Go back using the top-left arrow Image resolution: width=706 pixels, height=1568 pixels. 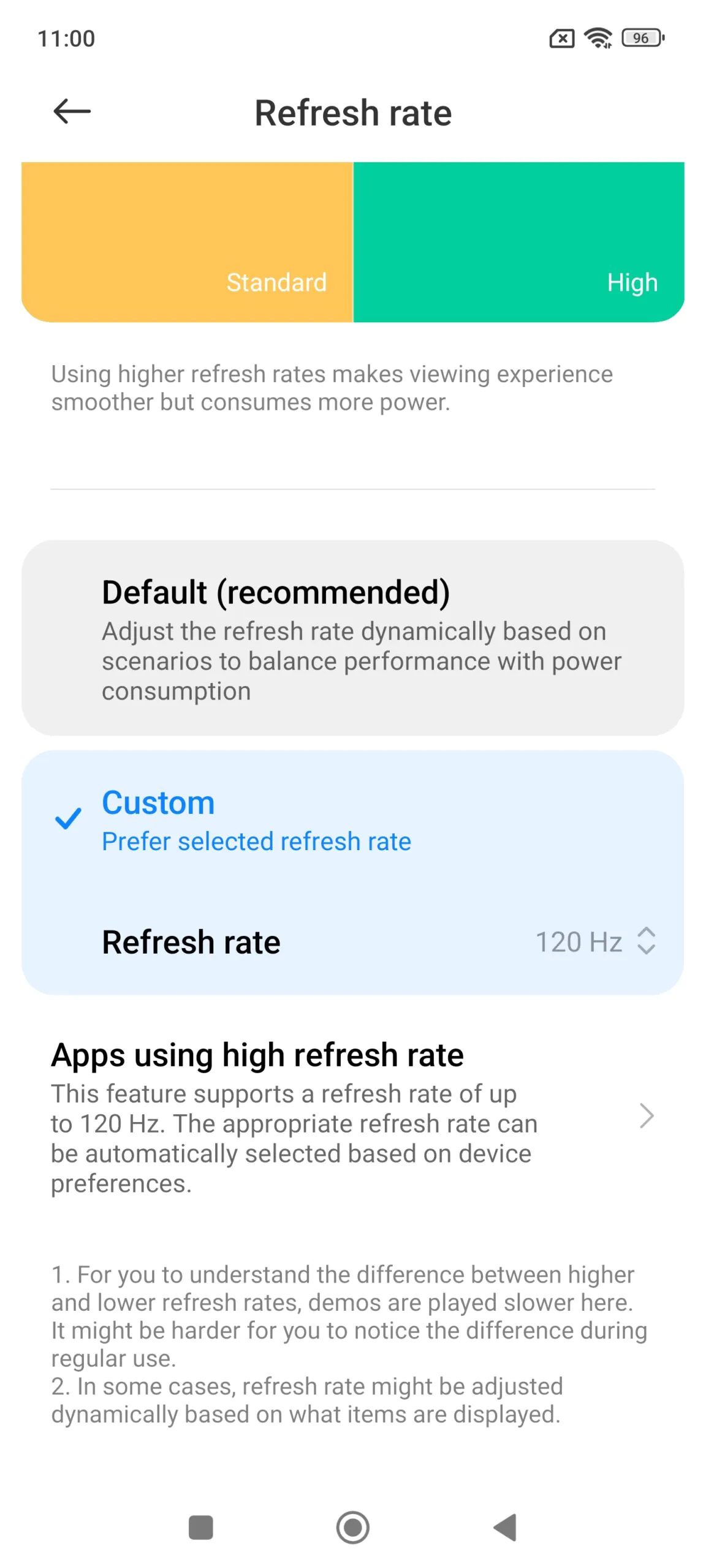[72, 111]
